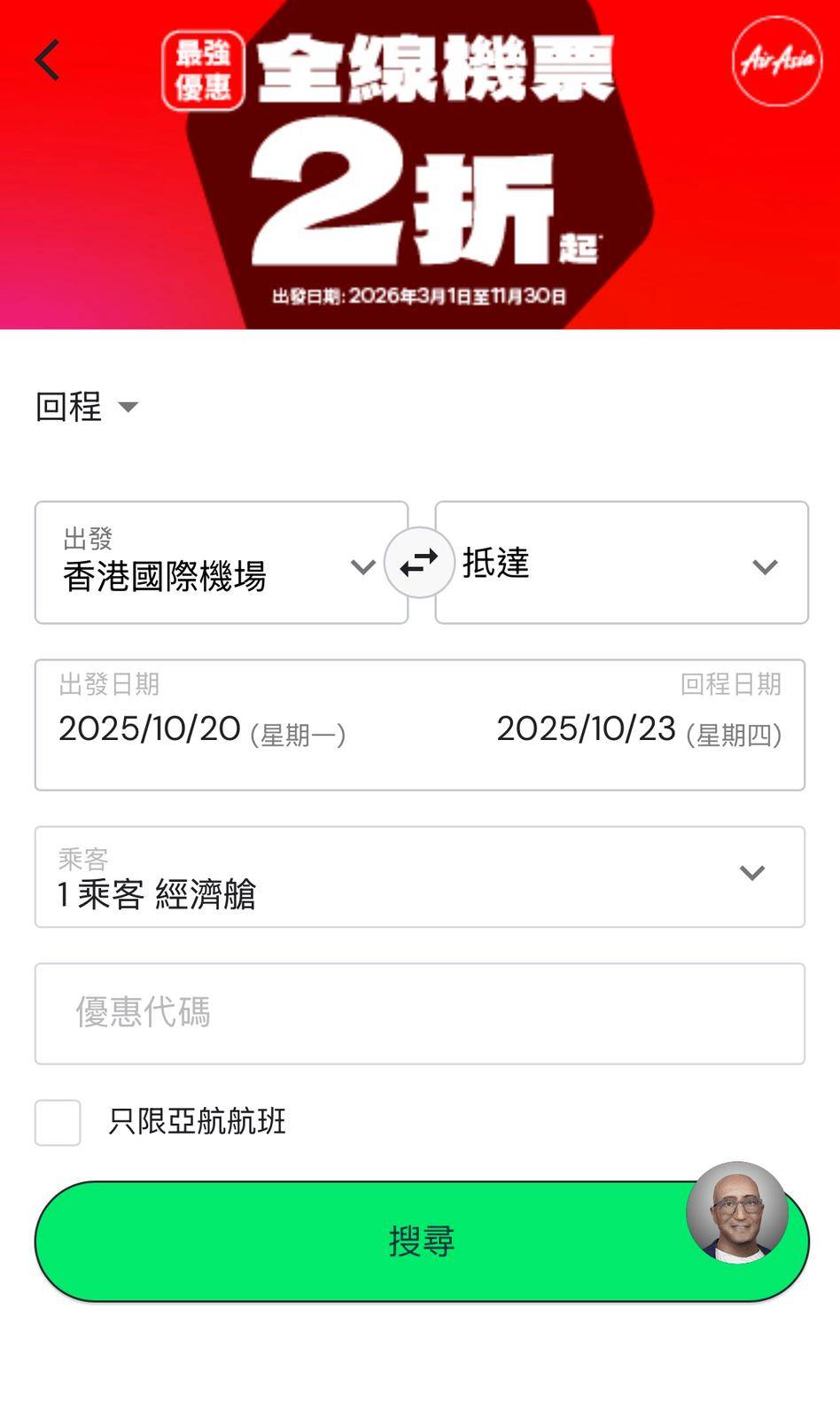Change departure airport 香港國際機場

coord(213,563)
